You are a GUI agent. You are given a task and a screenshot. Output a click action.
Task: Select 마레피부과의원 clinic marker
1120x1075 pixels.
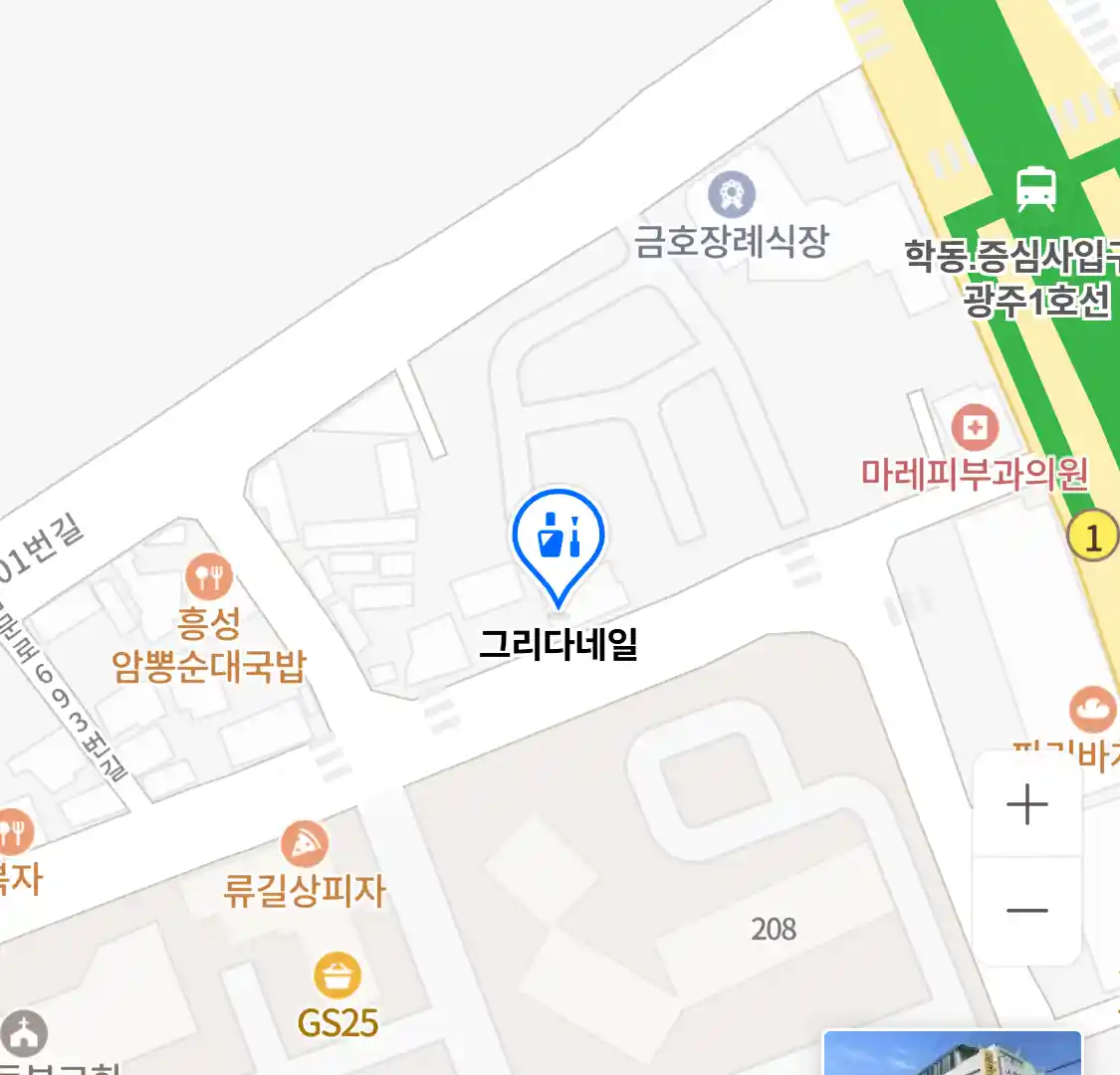974,429
